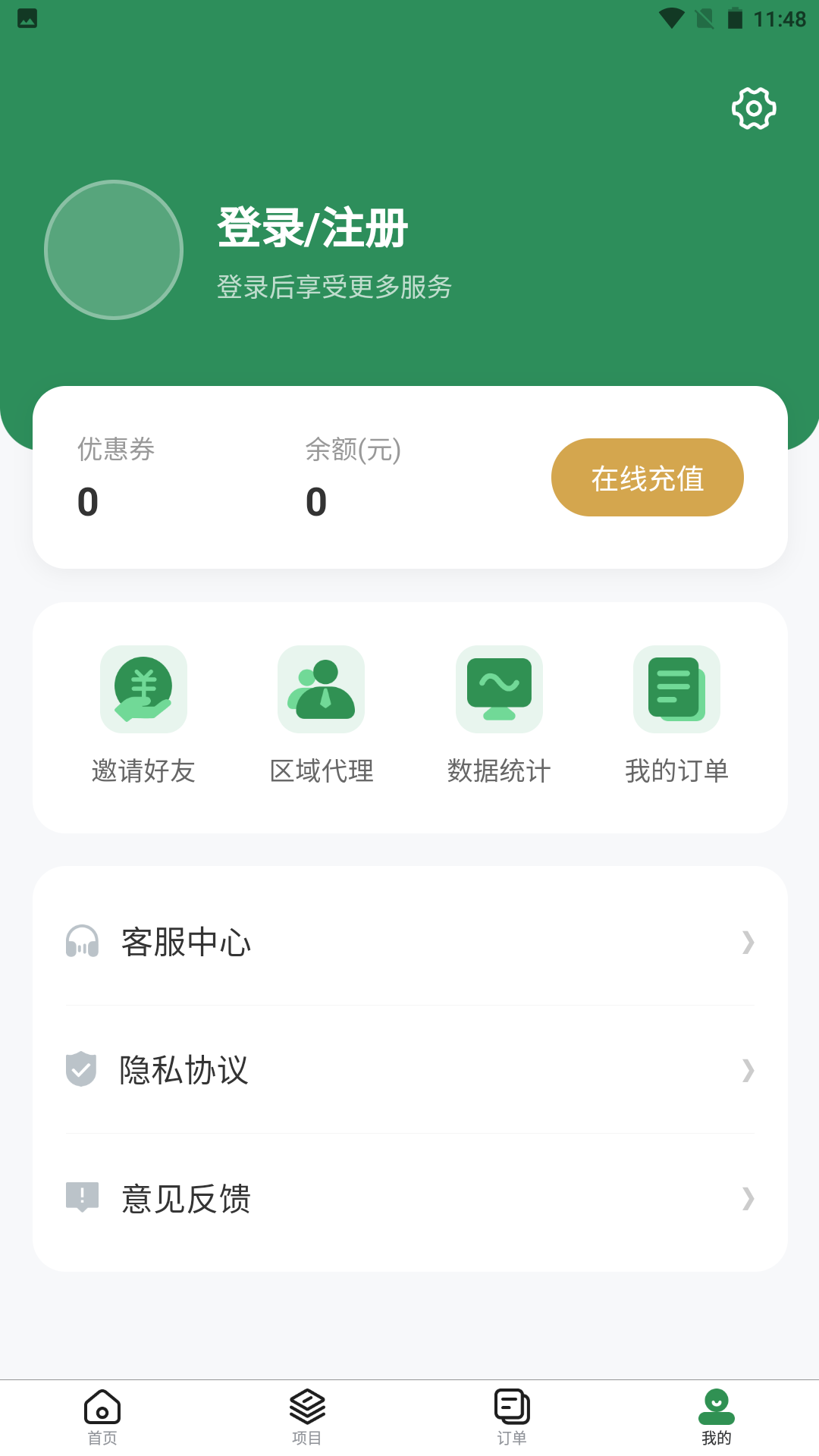Switch to the 订单 orders tab
The image size is (819, 1456).
click(512, 1417)
